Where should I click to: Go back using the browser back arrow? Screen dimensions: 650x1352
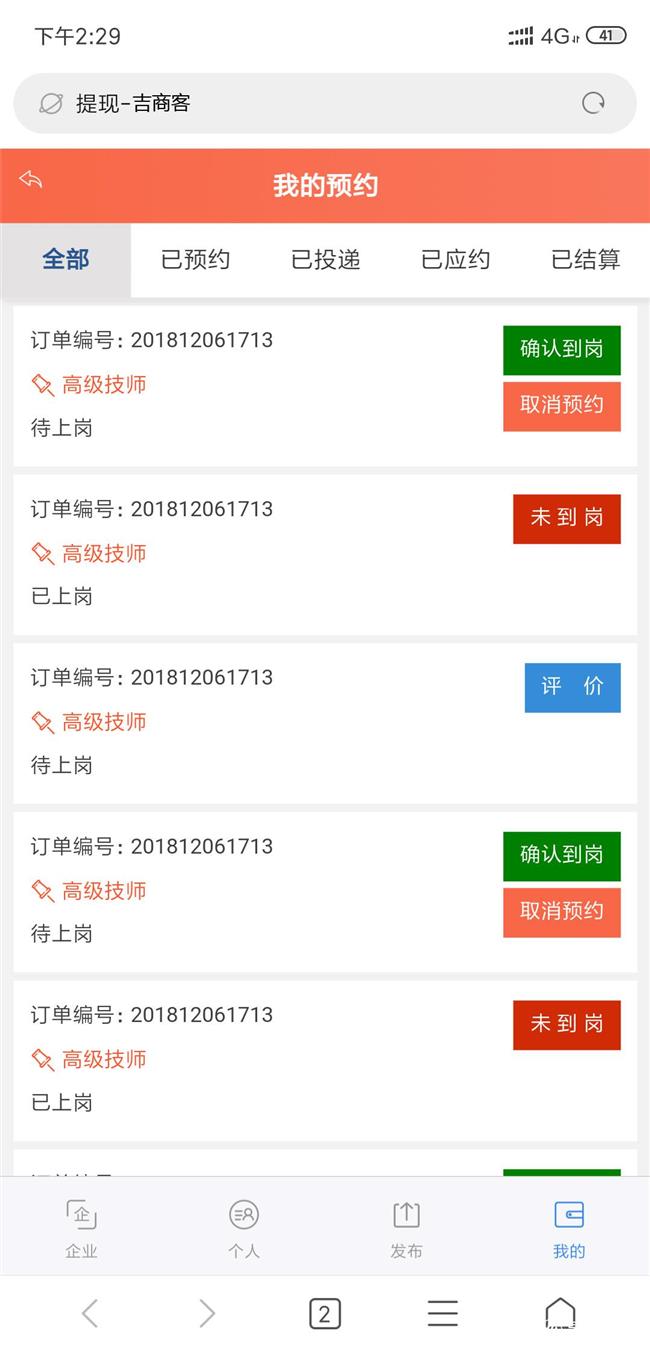(x=90, y=1313)
